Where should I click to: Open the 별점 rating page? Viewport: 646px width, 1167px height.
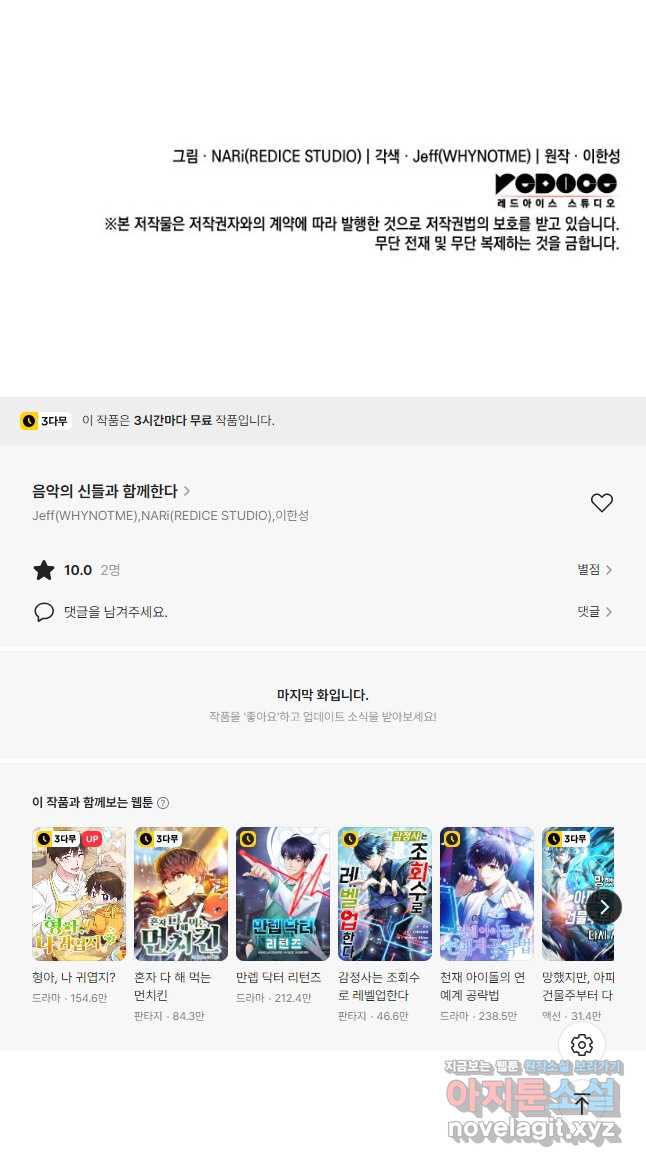[x=594, y=569]
